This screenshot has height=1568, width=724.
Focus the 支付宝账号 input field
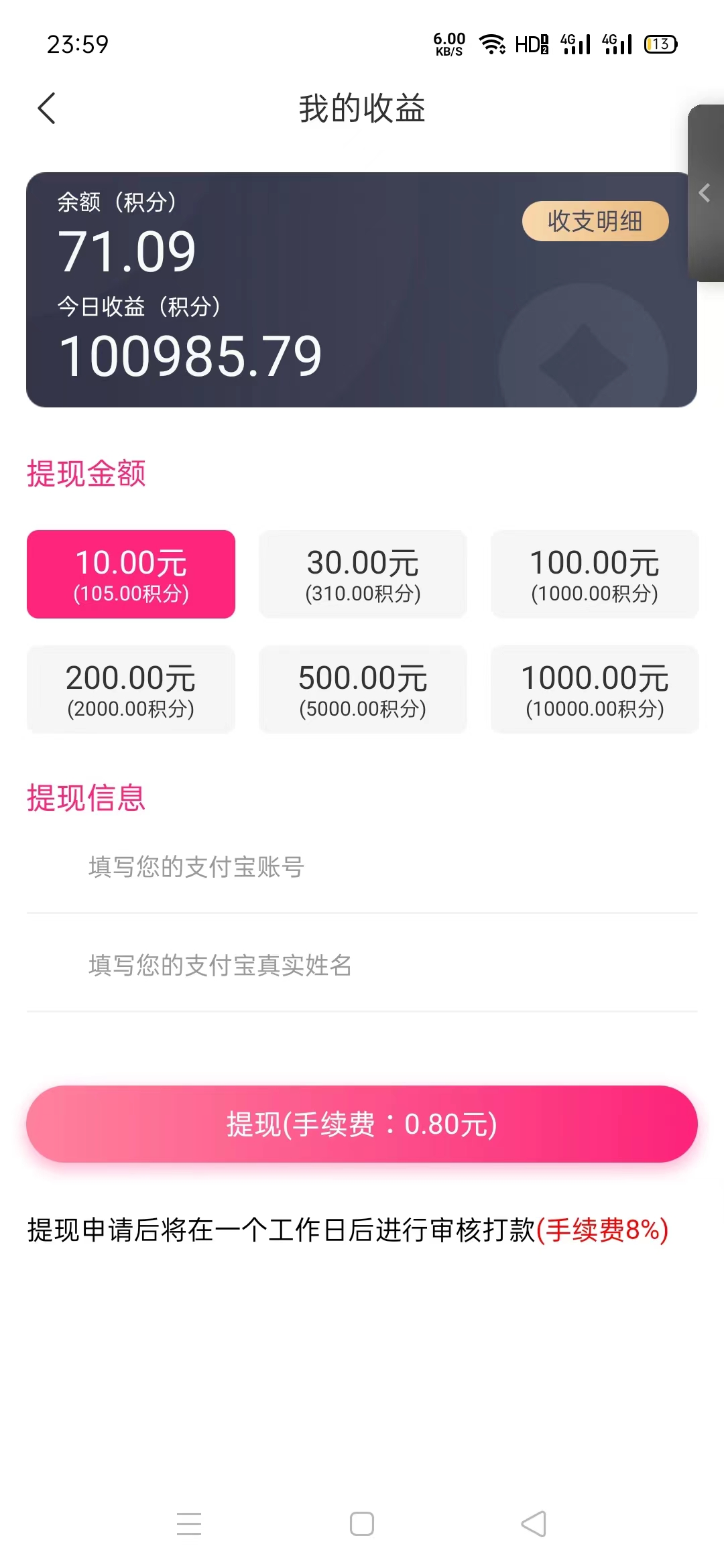[362, 867]
